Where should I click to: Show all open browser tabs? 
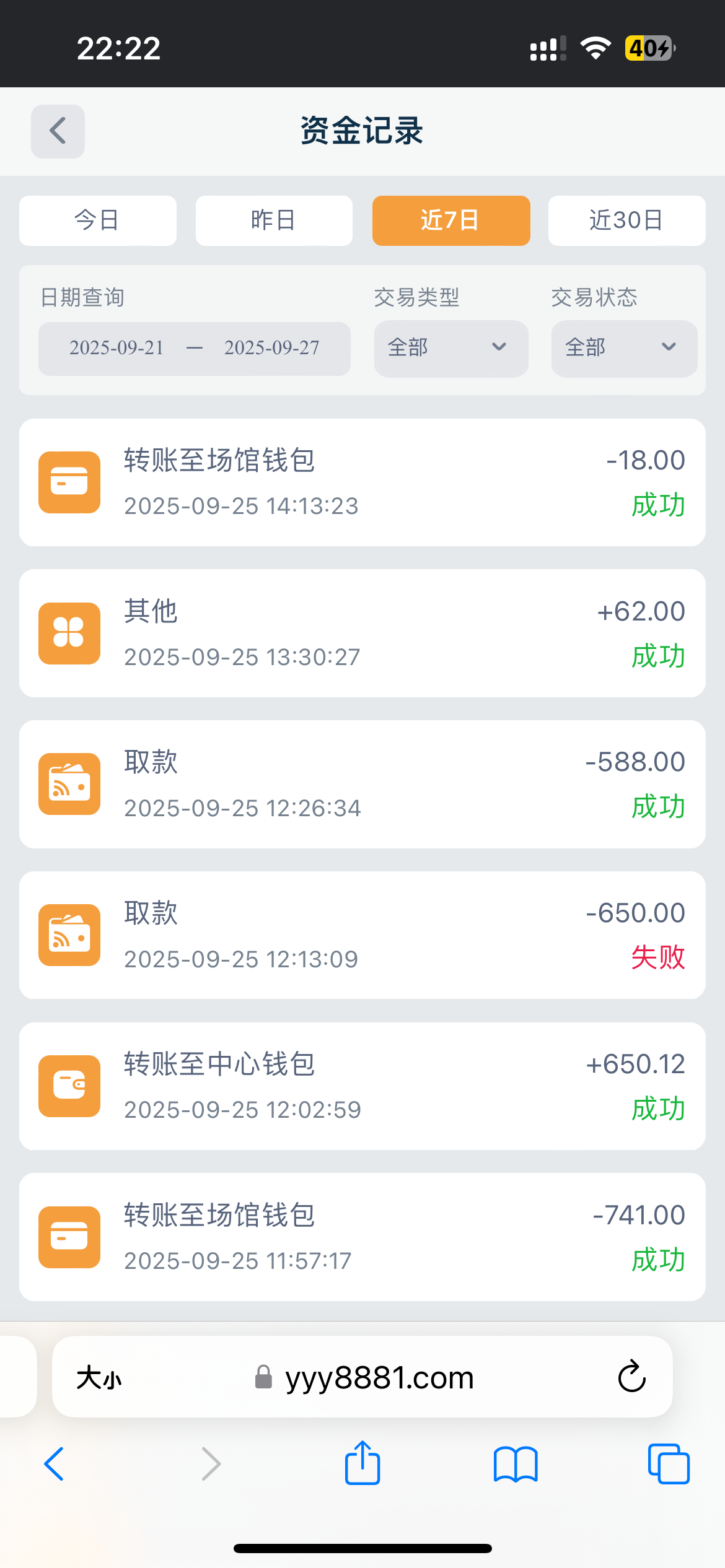tap(668, 1464)
